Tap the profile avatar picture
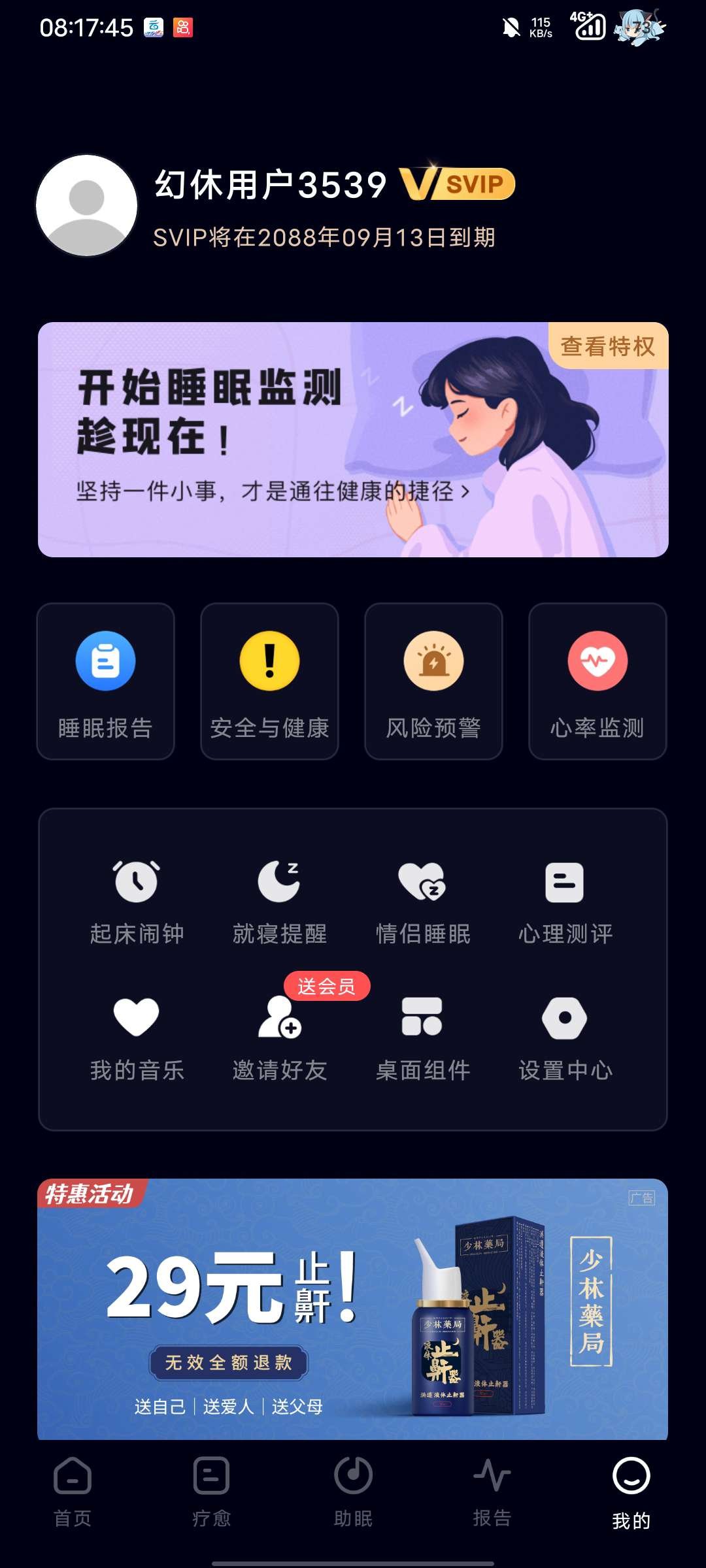Viewport: 706px width, 1568px height. [x=87, y=206]
